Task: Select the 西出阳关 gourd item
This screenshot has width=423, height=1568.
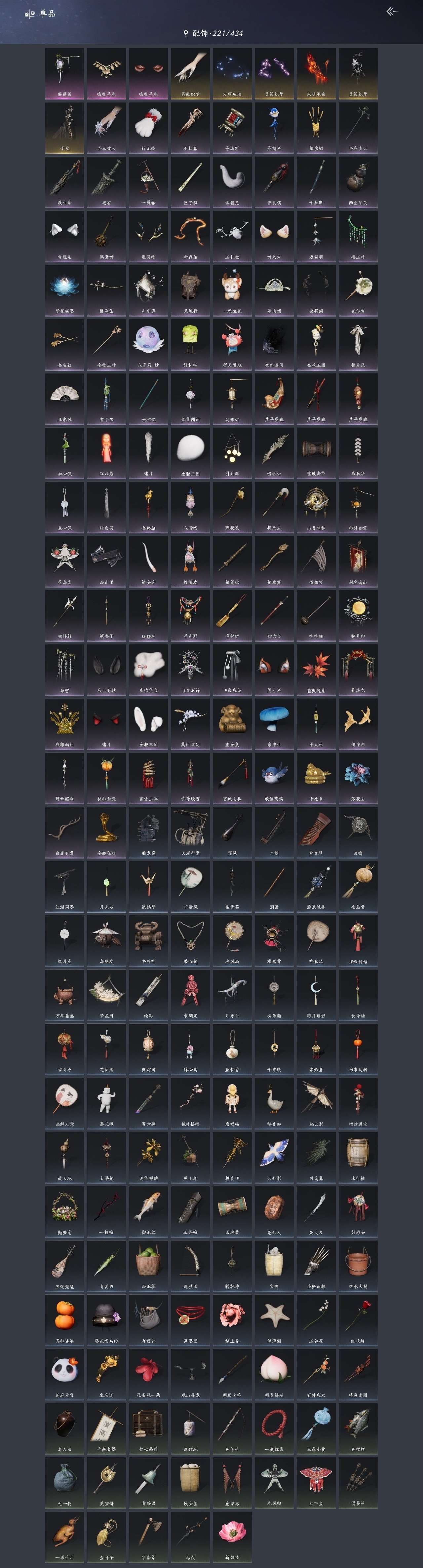Action: coord(358,181)
